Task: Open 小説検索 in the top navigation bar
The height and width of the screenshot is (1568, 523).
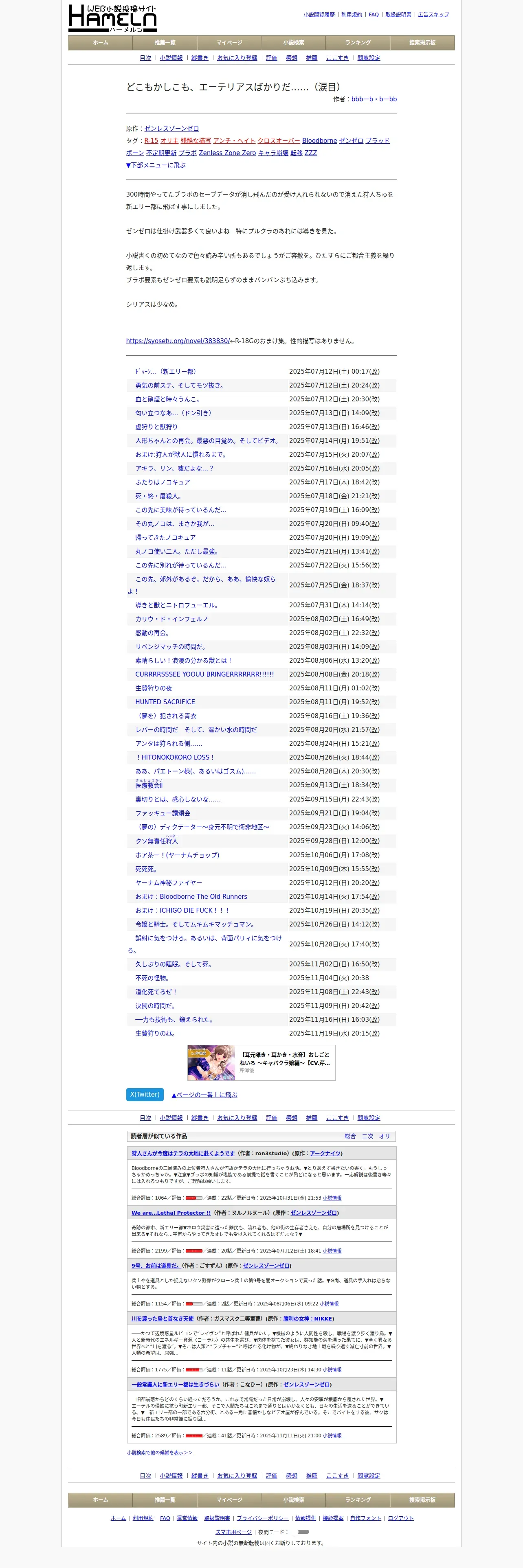Action: click(x=293, y=43)
